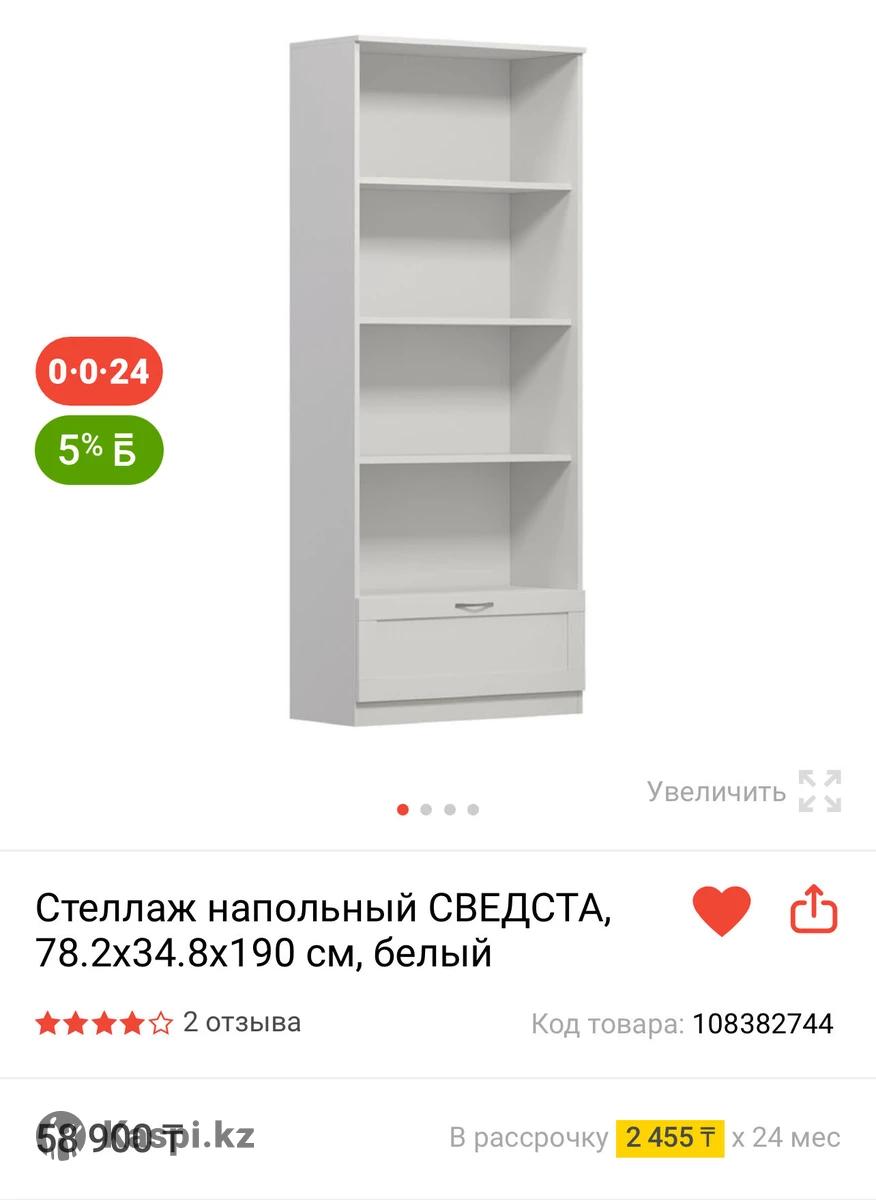
Task: Tap Увеличить to enlarge the product photo
Action: (743, 792)
